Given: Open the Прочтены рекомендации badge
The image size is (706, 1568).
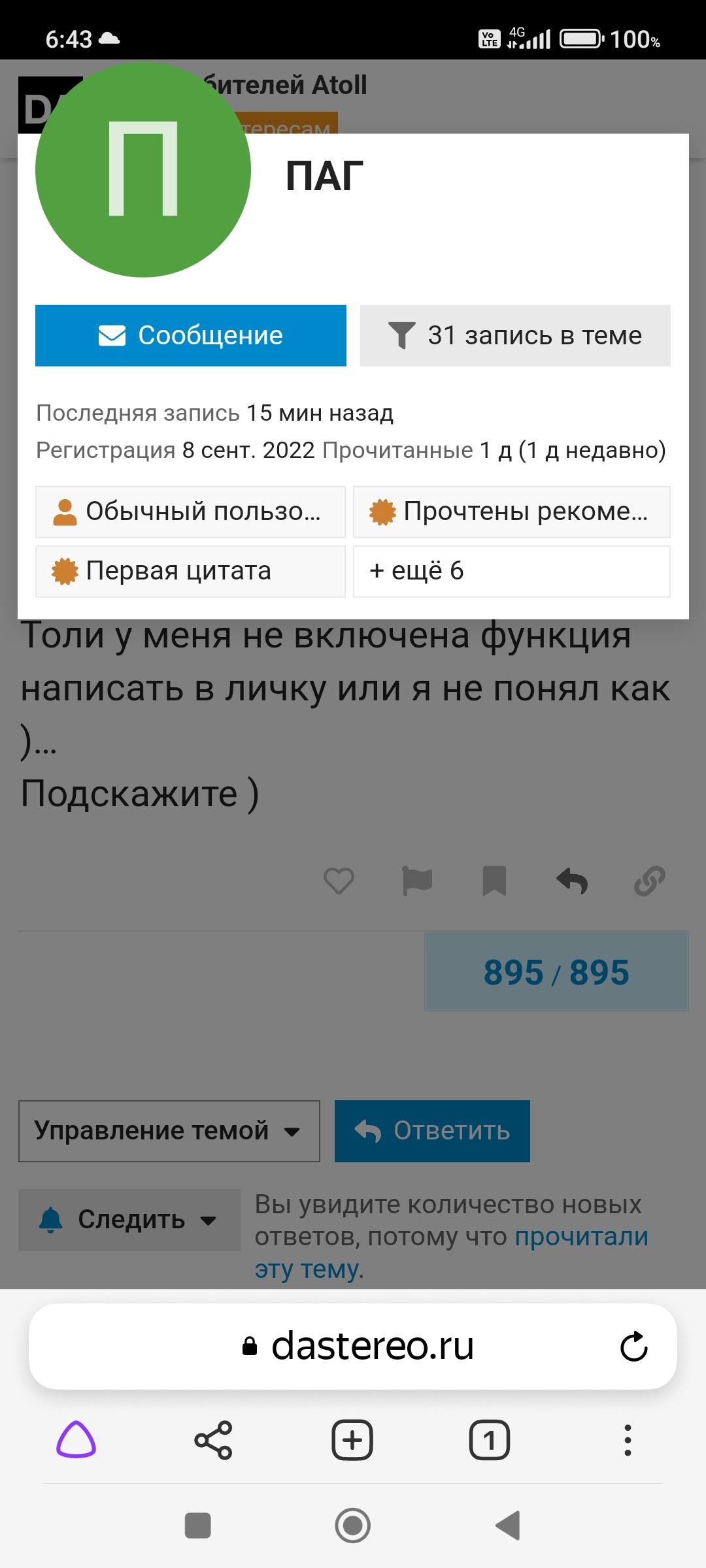Looking at the screenshot, I should pos(511,512).
